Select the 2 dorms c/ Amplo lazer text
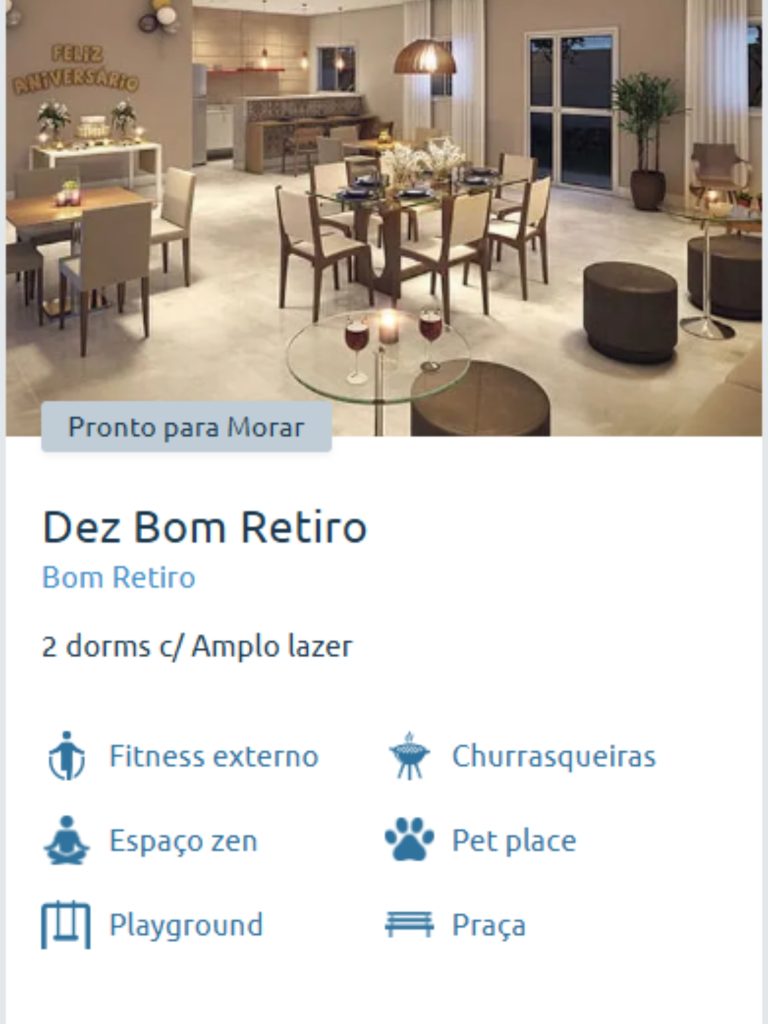 click(196, 647)
